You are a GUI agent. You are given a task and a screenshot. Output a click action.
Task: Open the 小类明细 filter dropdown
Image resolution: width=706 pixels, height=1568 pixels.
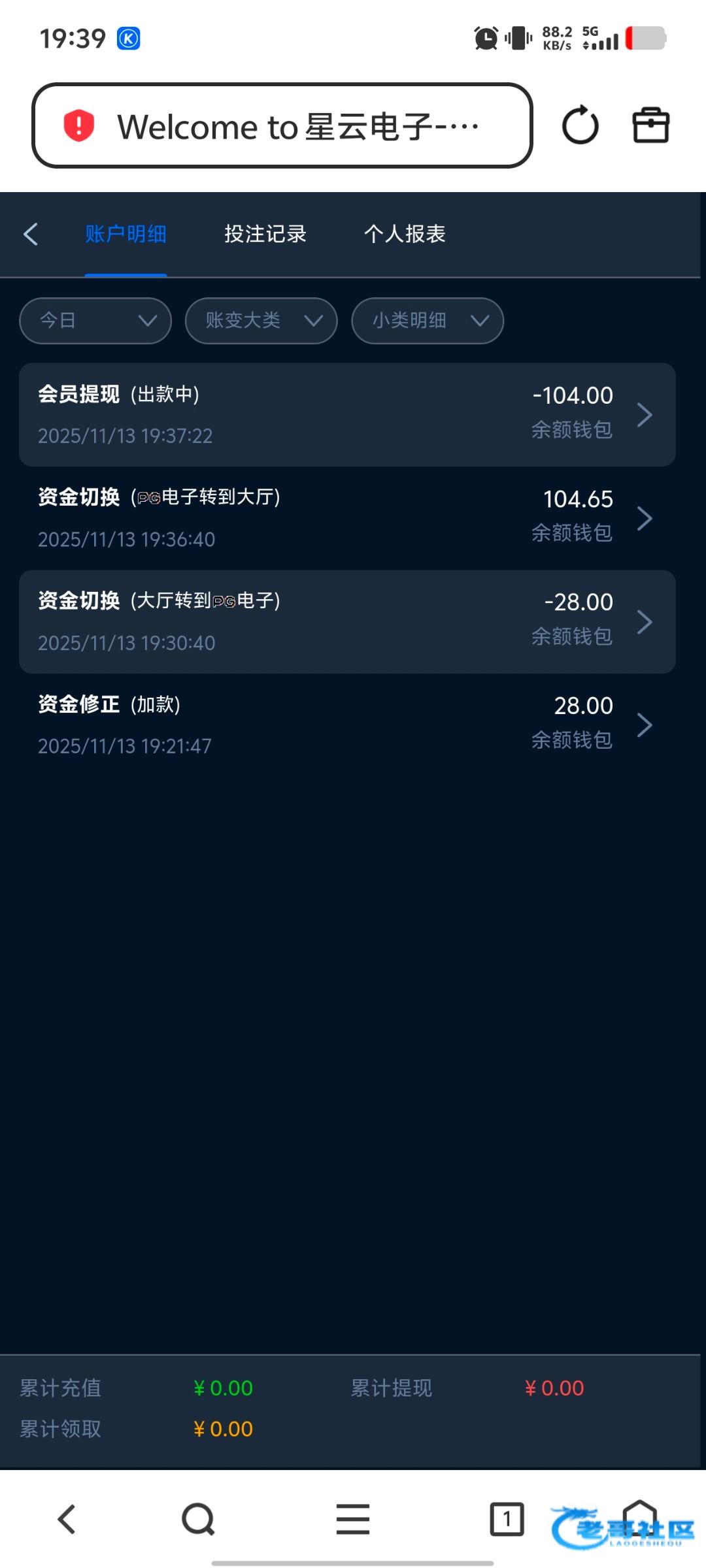(x=428, y=321)
